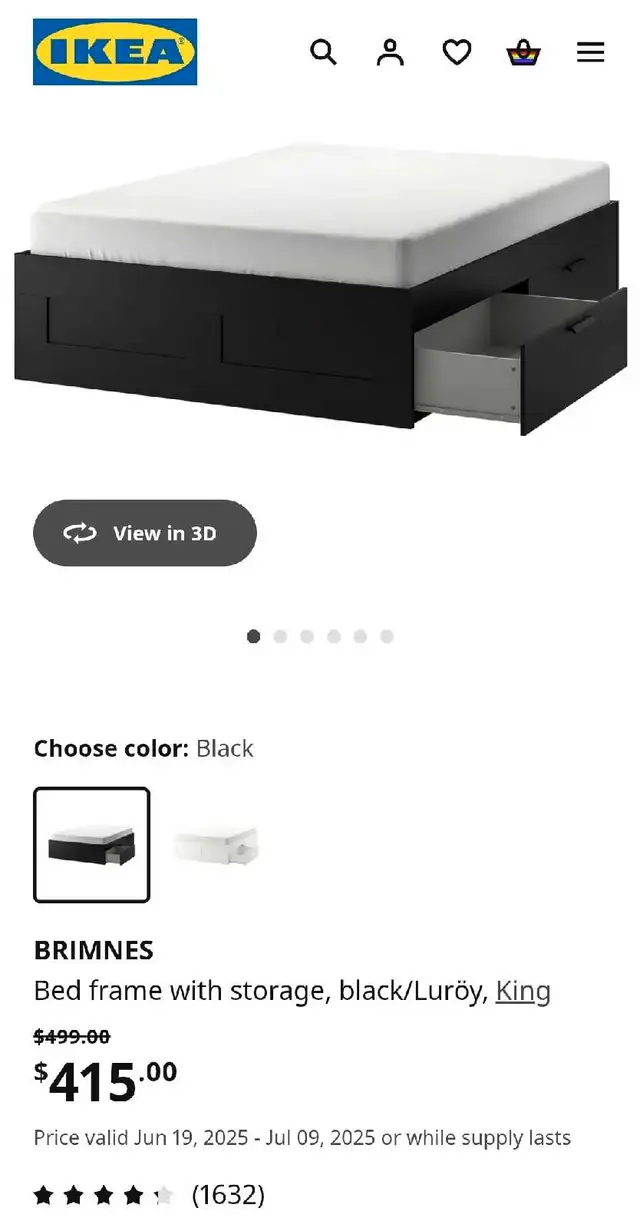Tap the View in 3D button

[x=145, y=533]
